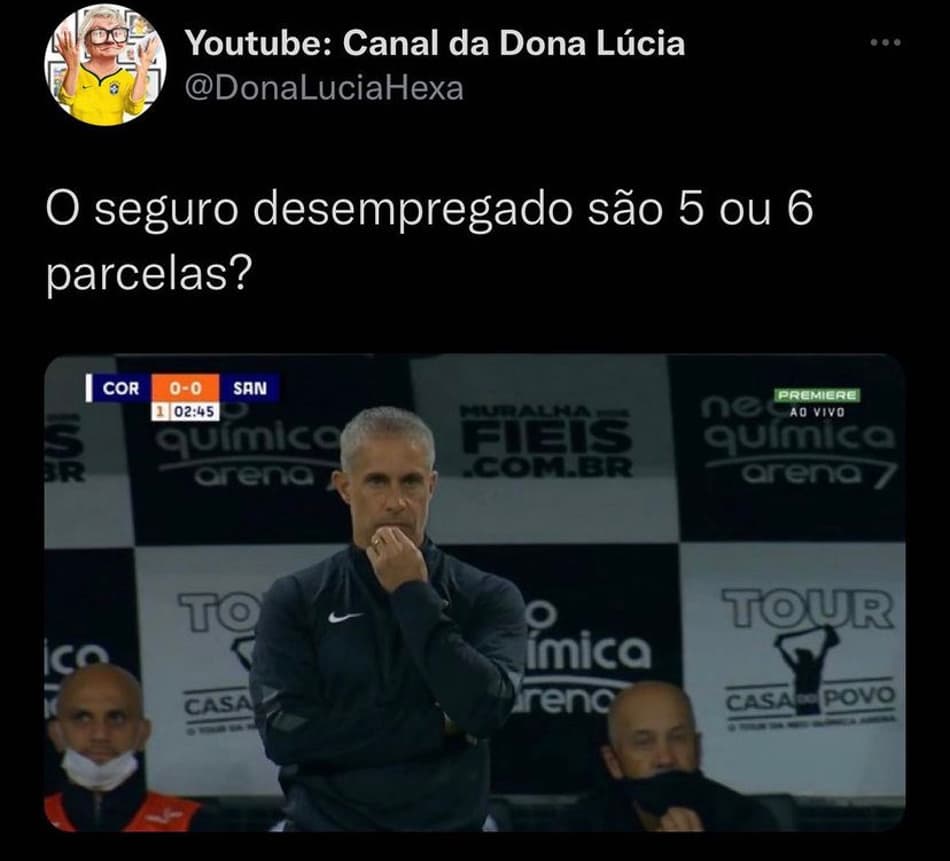The height and width of the screenshot is (861, 950).
Task: Open Dona Lúcia's profile avatar
Action: [103, 65]
